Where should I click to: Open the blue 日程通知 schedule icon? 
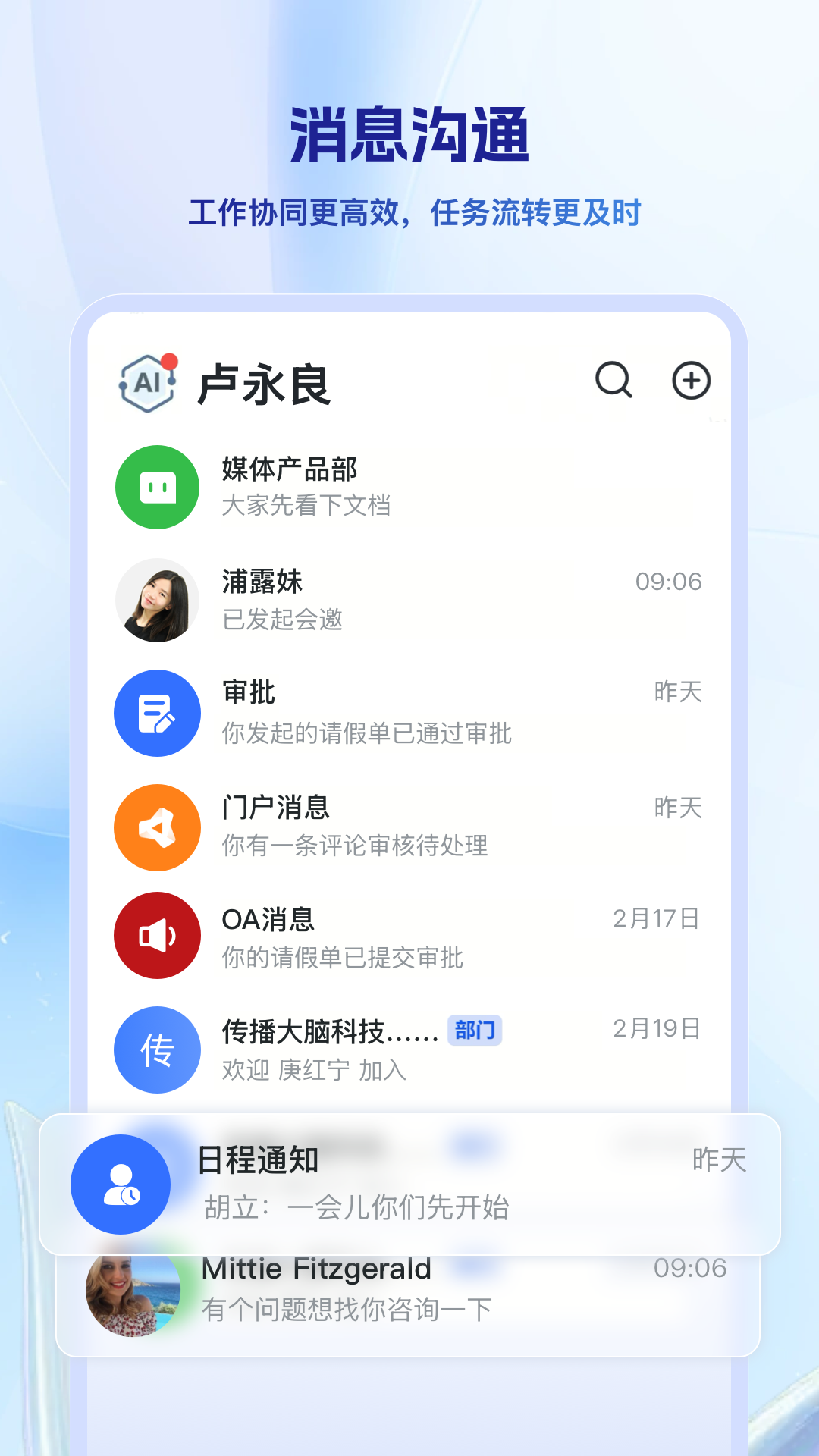coord(120,1184)
